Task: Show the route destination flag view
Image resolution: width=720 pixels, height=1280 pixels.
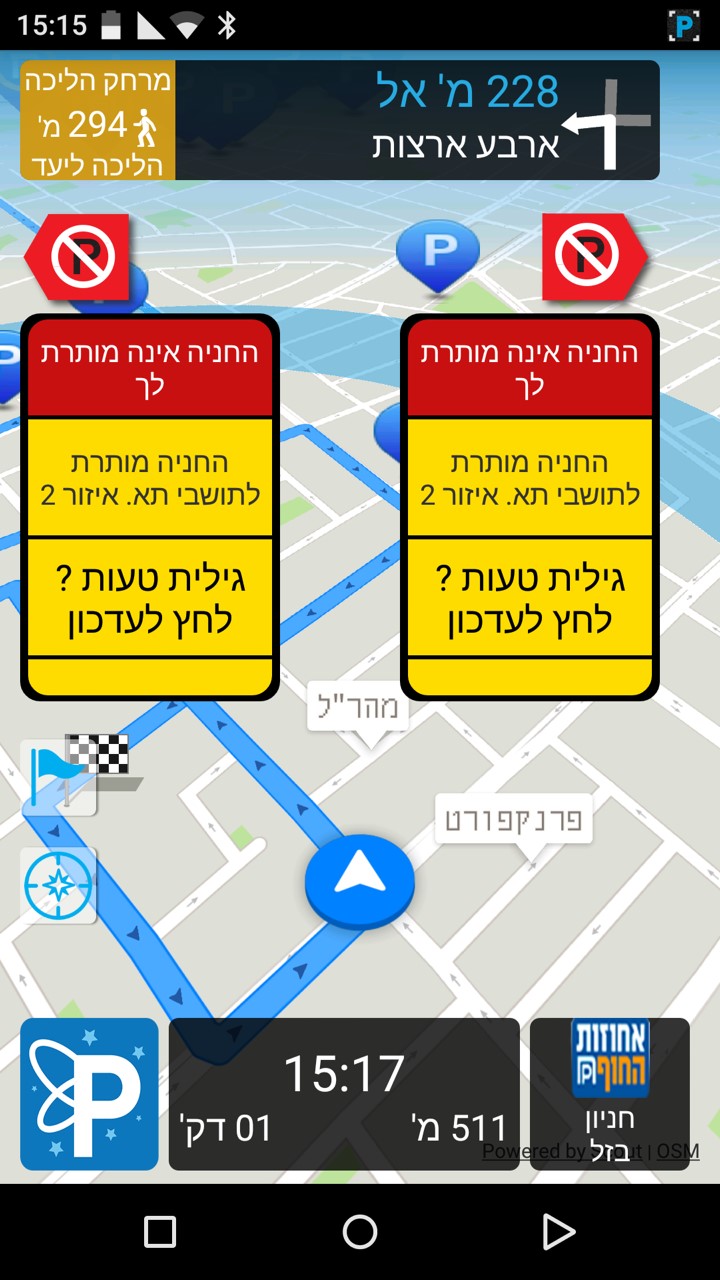Action: [60, 777]
